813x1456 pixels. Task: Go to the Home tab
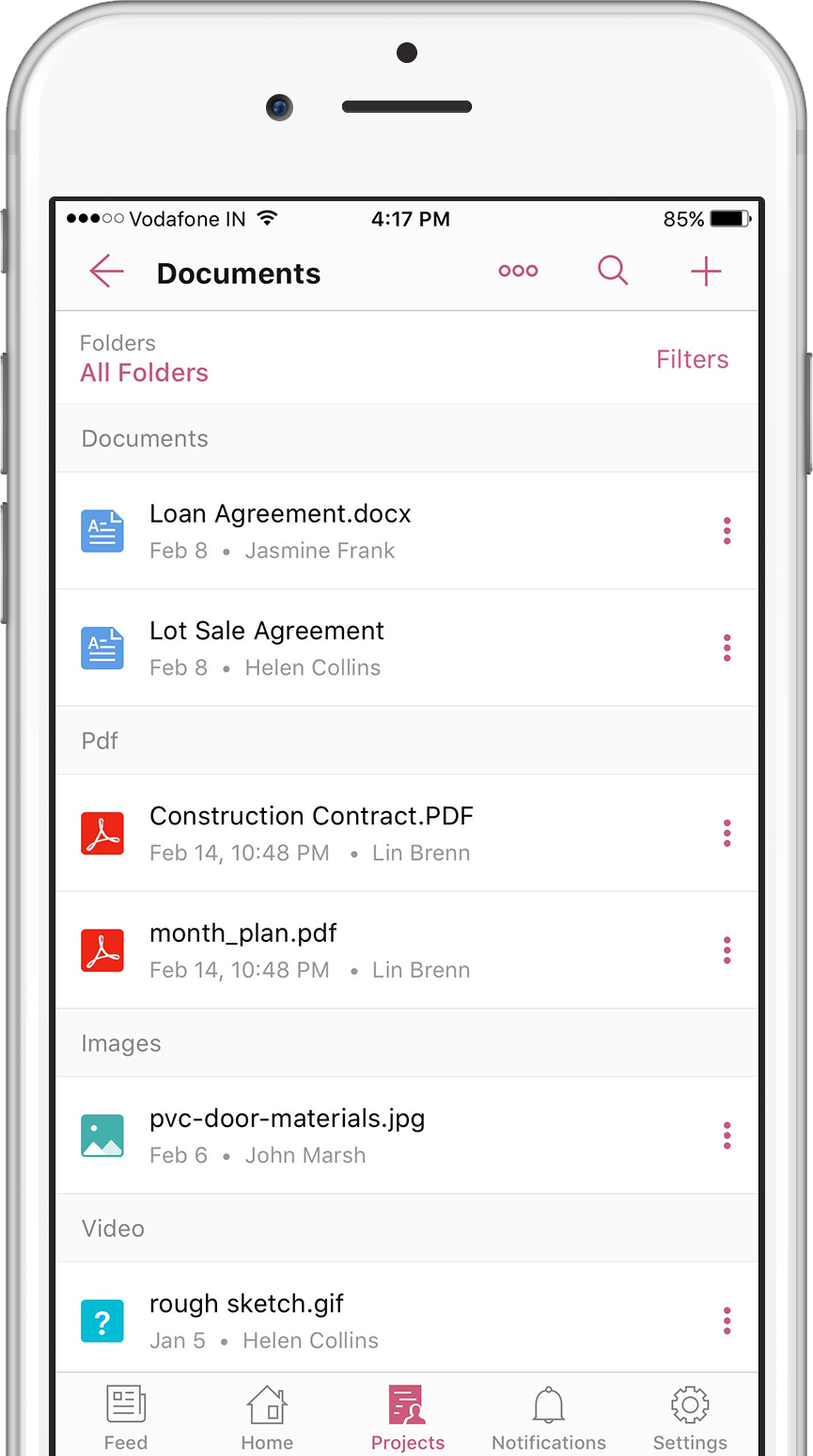click(267, 1417)
